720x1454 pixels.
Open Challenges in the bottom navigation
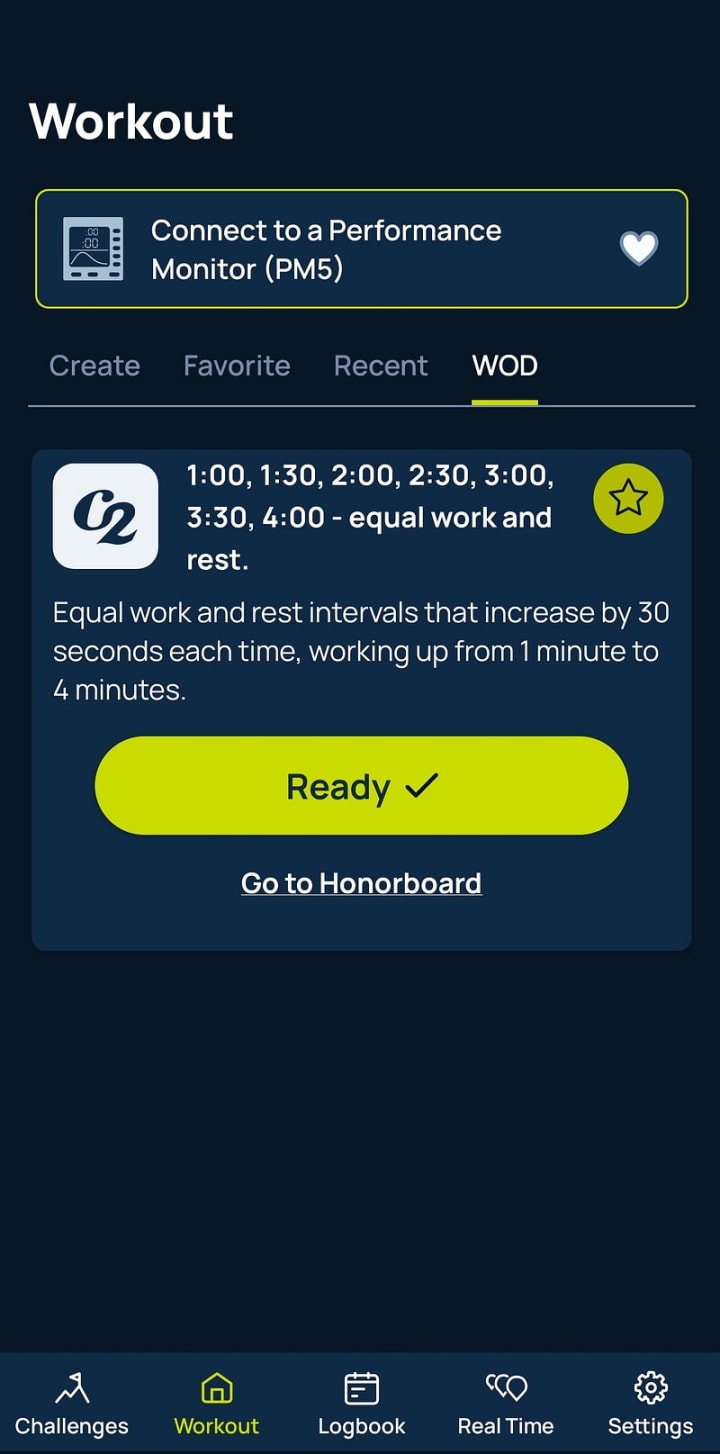[72, 1404]
